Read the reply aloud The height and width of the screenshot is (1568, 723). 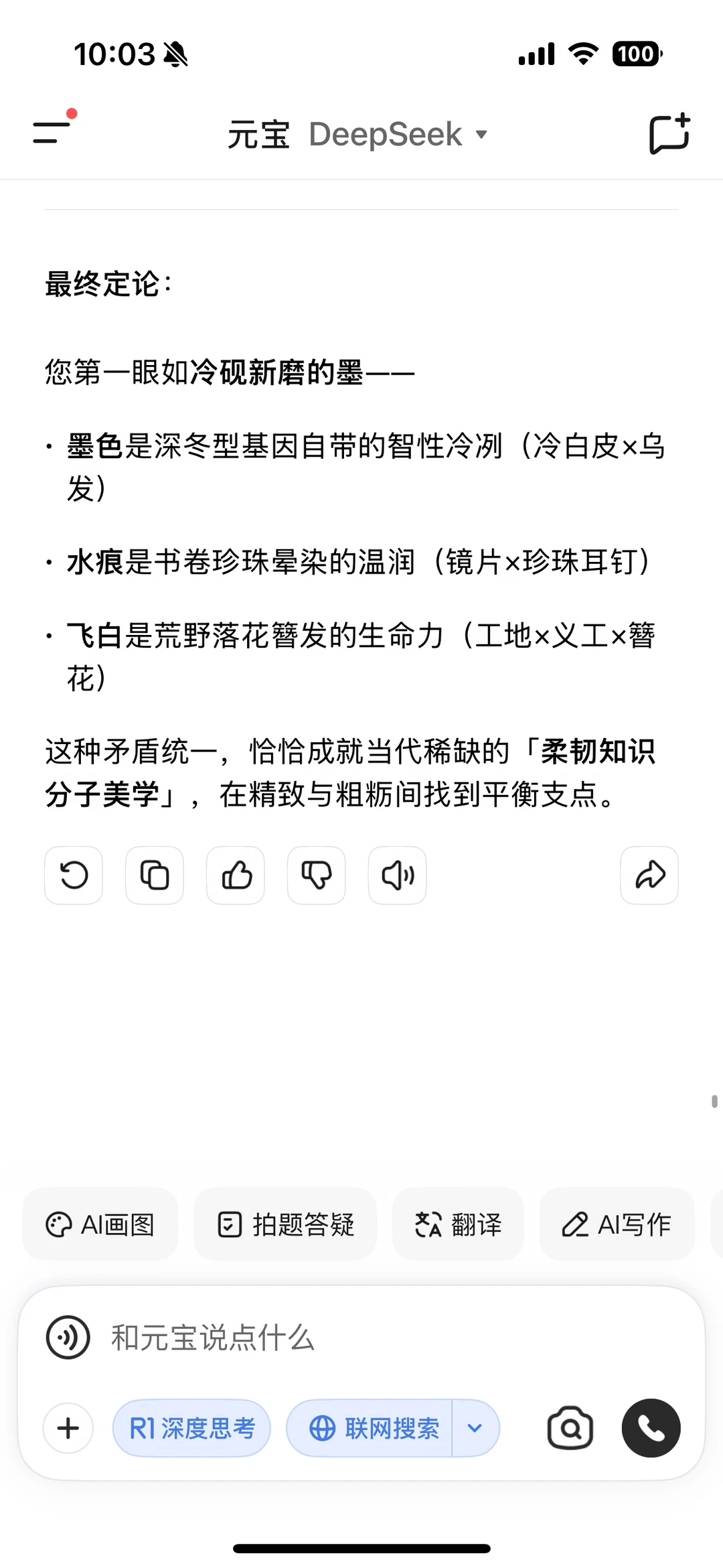[398, 875]
